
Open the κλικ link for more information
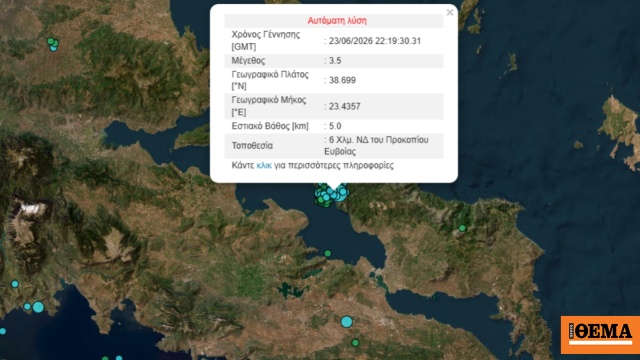pos(264,165)
